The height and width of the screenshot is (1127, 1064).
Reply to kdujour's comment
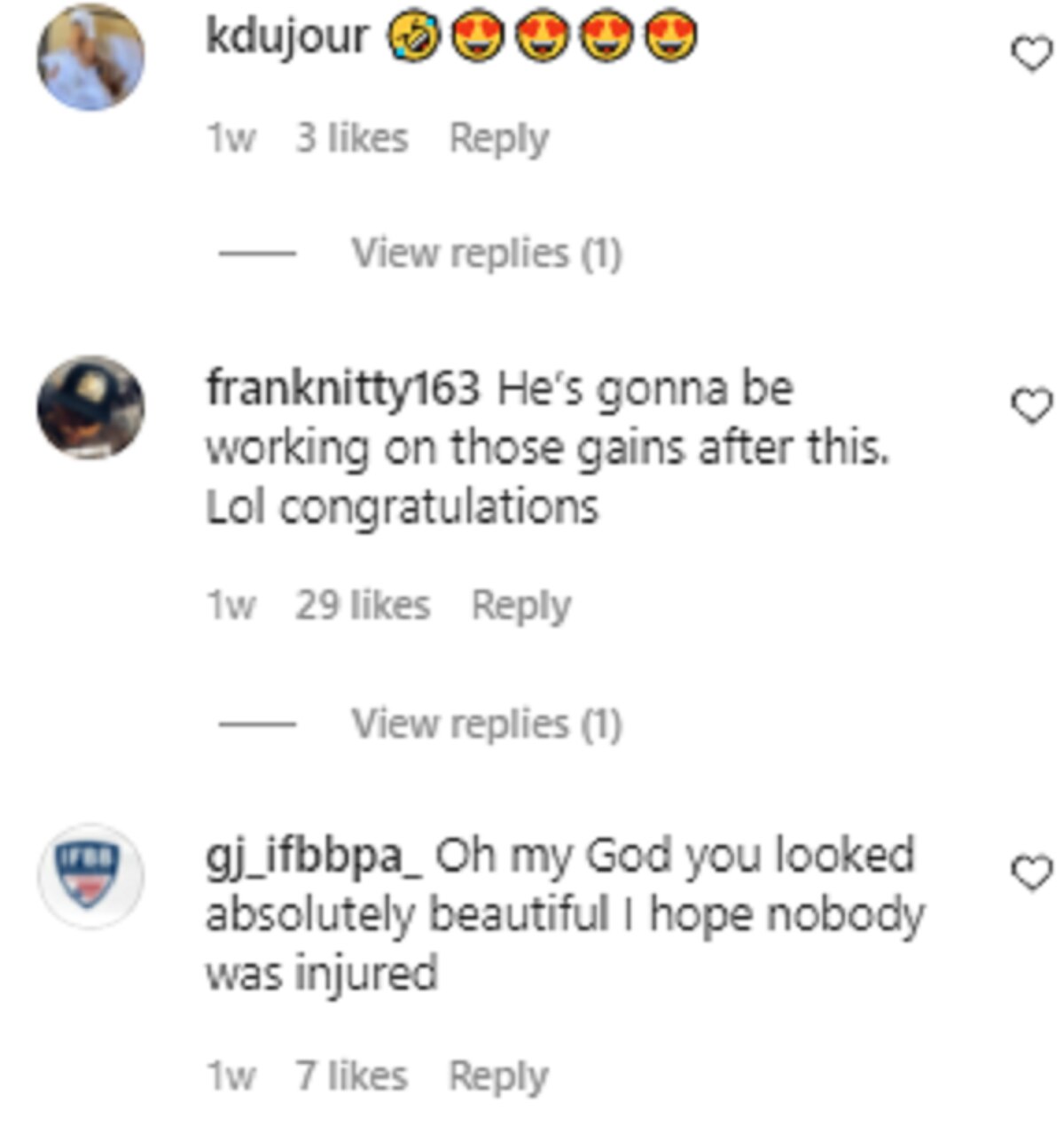498,139
